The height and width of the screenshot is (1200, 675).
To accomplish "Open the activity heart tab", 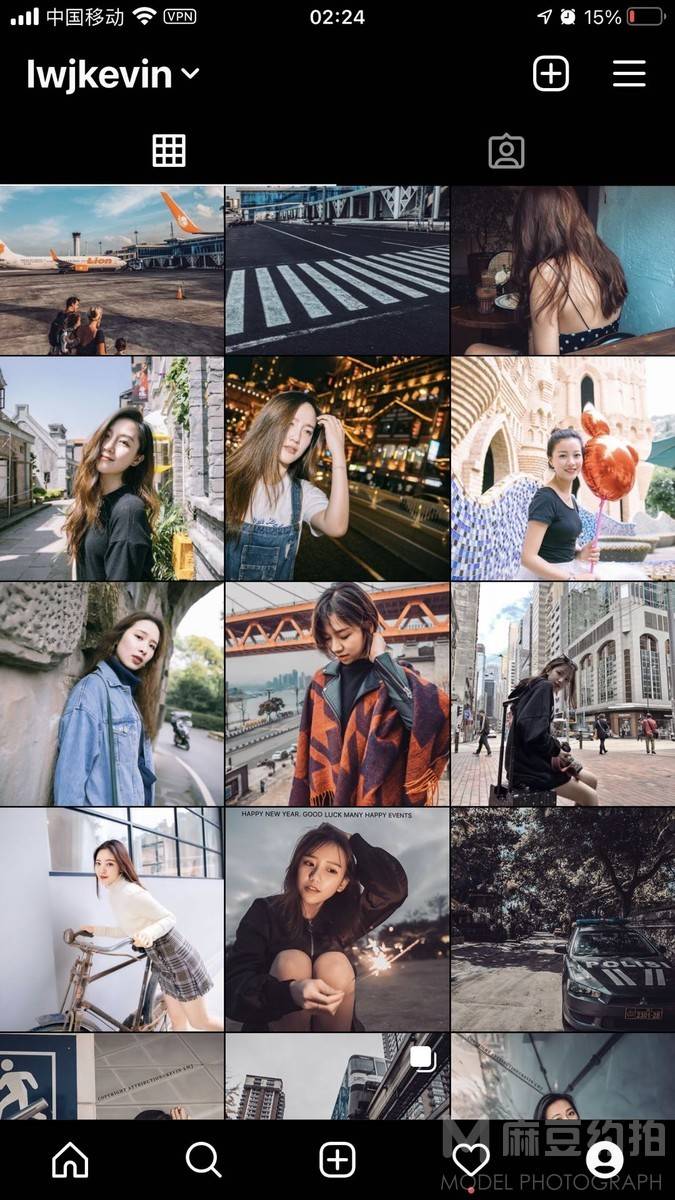I will (471, 1160).
